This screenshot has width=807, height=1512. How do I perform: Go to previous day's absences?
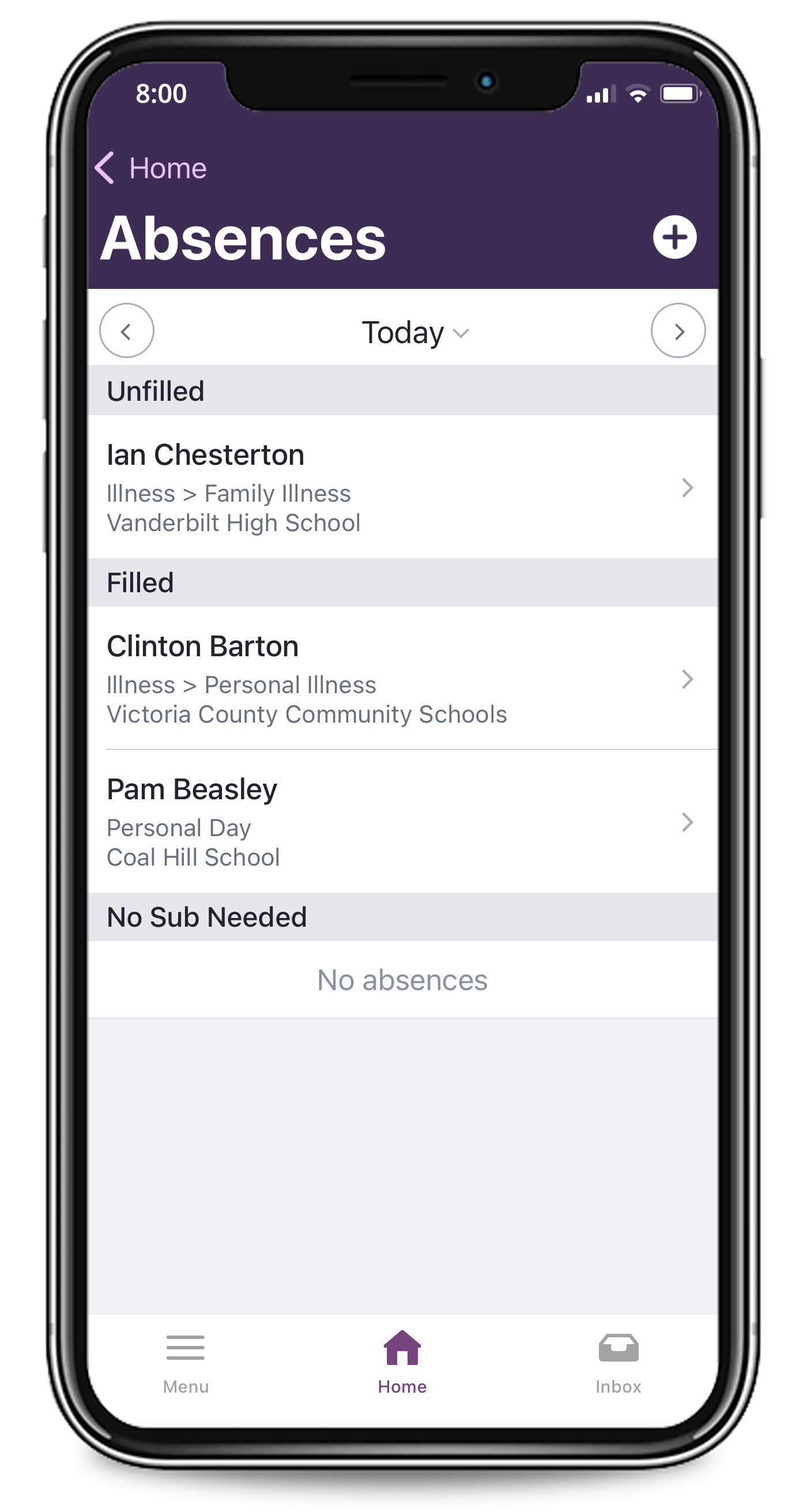[126, 331]
